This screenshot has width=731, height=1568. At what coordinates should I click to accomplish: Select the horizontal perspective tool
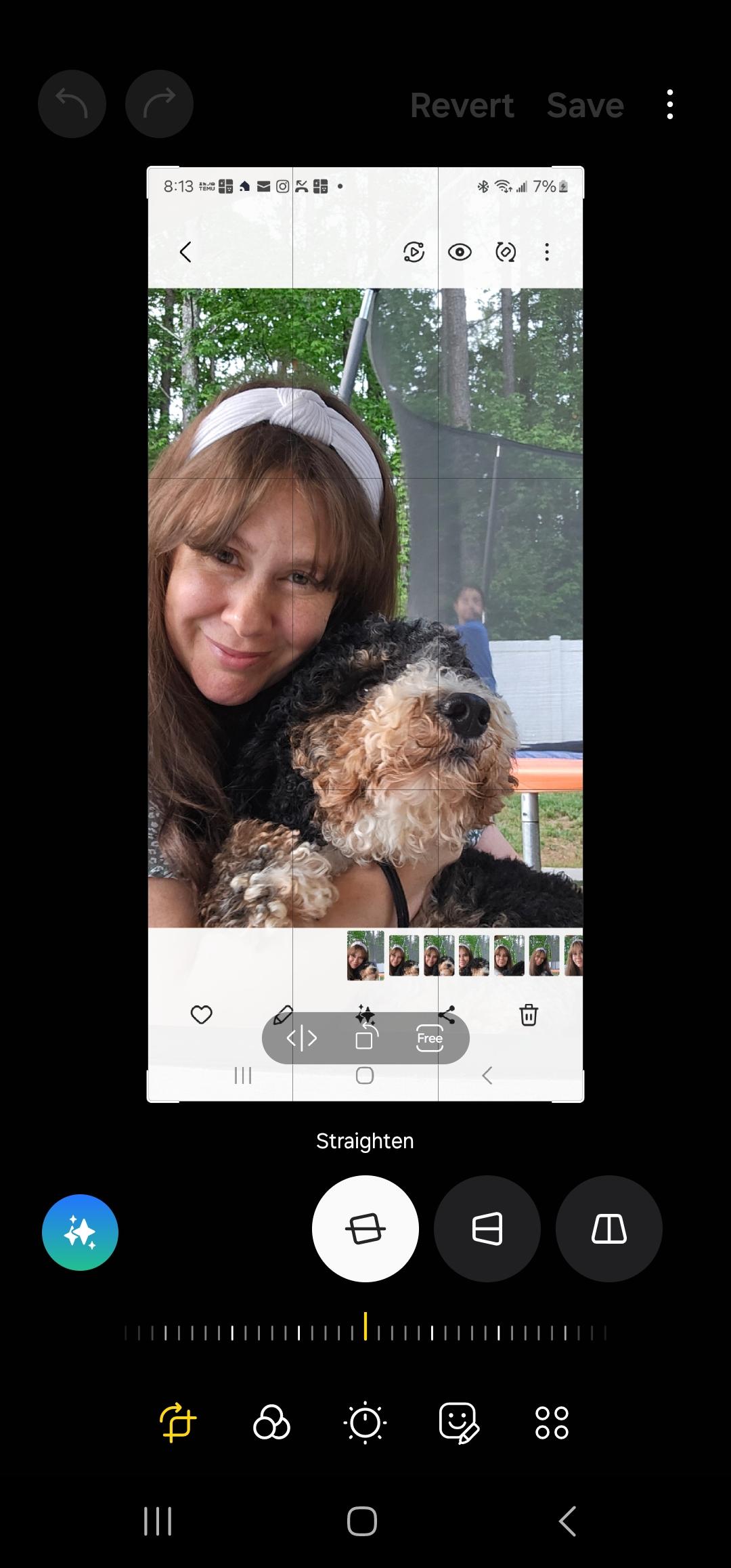(x=487, y=1228)
